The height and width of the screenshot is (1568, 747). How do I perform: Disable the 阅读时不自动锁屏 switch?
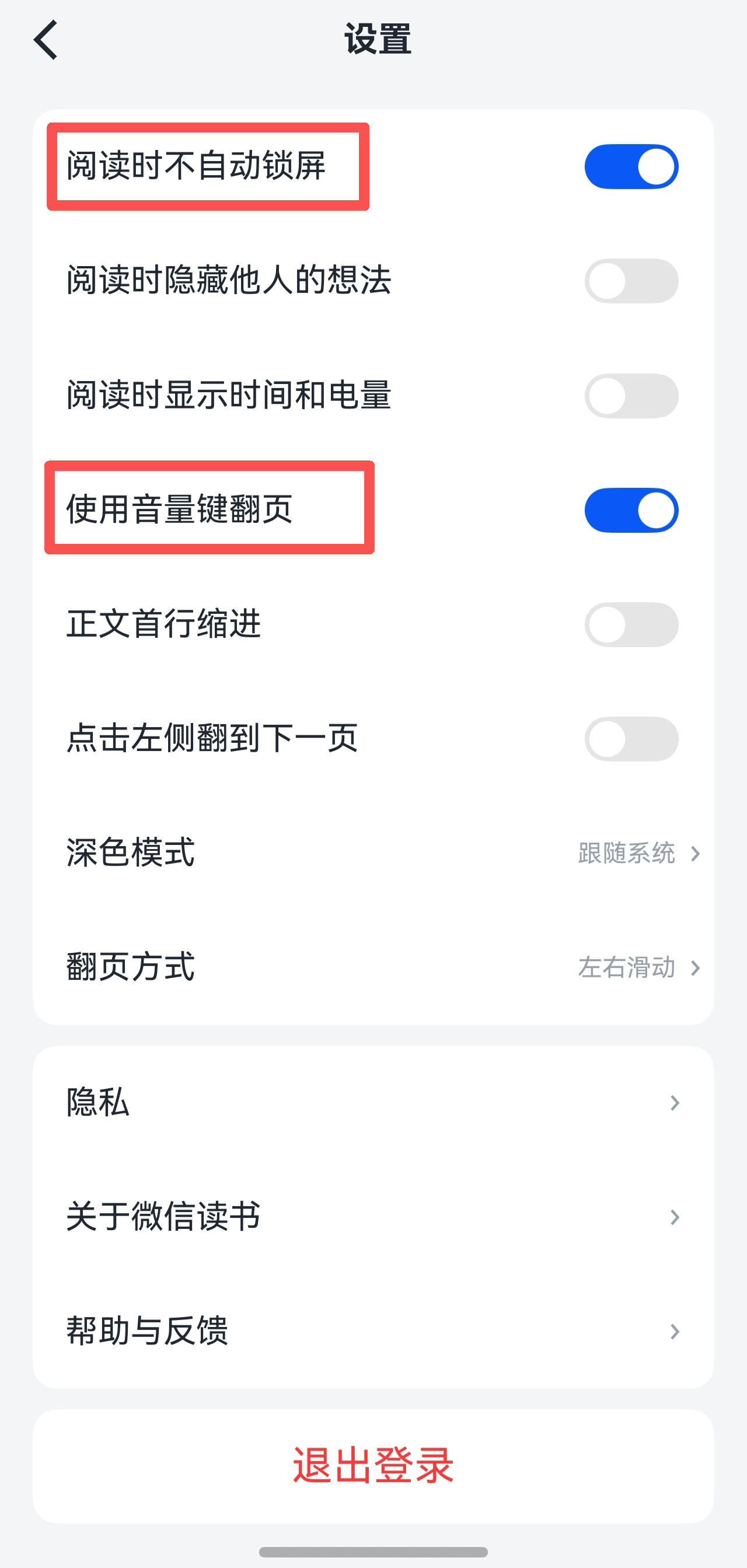point(631,165)
